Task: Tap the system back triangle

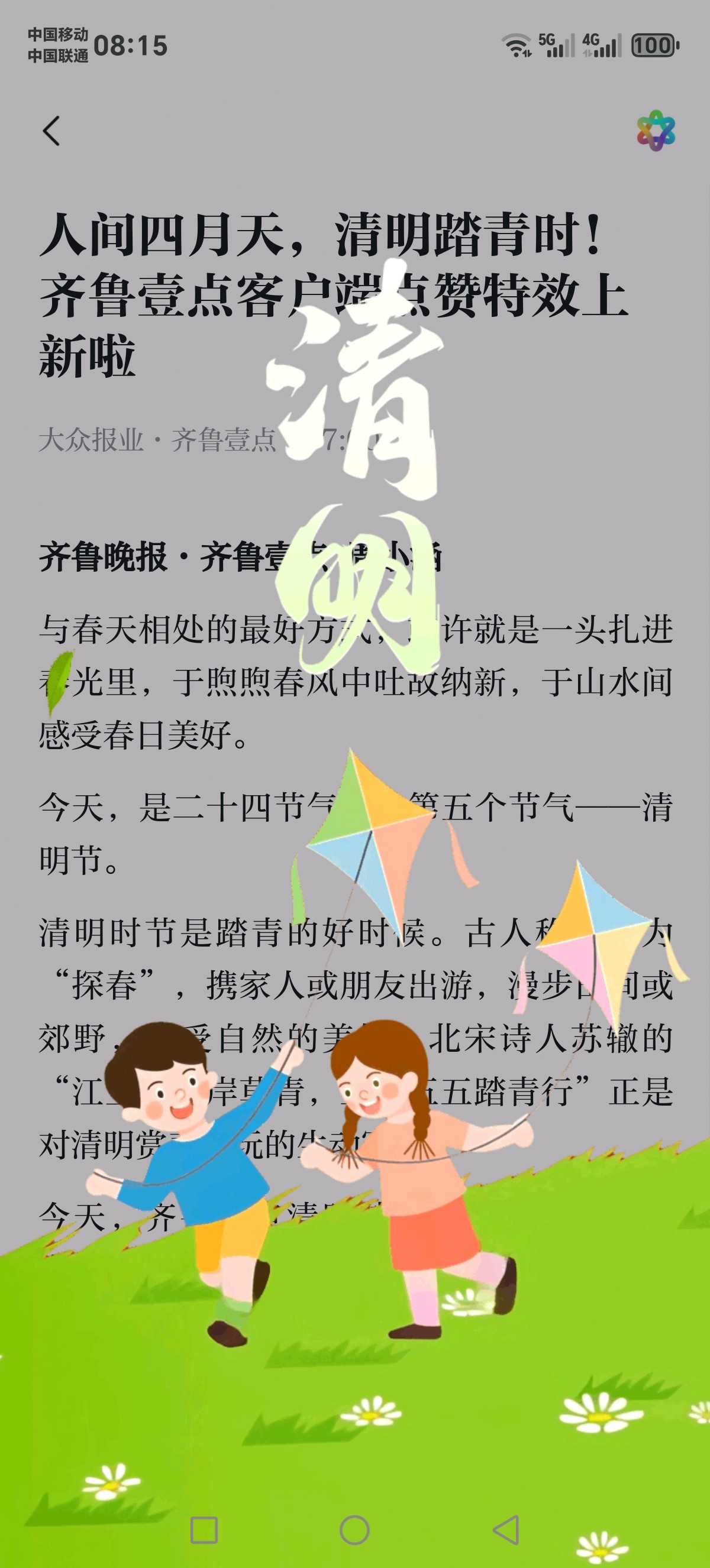Action: pyautogui.click(x=506, y=1530)
